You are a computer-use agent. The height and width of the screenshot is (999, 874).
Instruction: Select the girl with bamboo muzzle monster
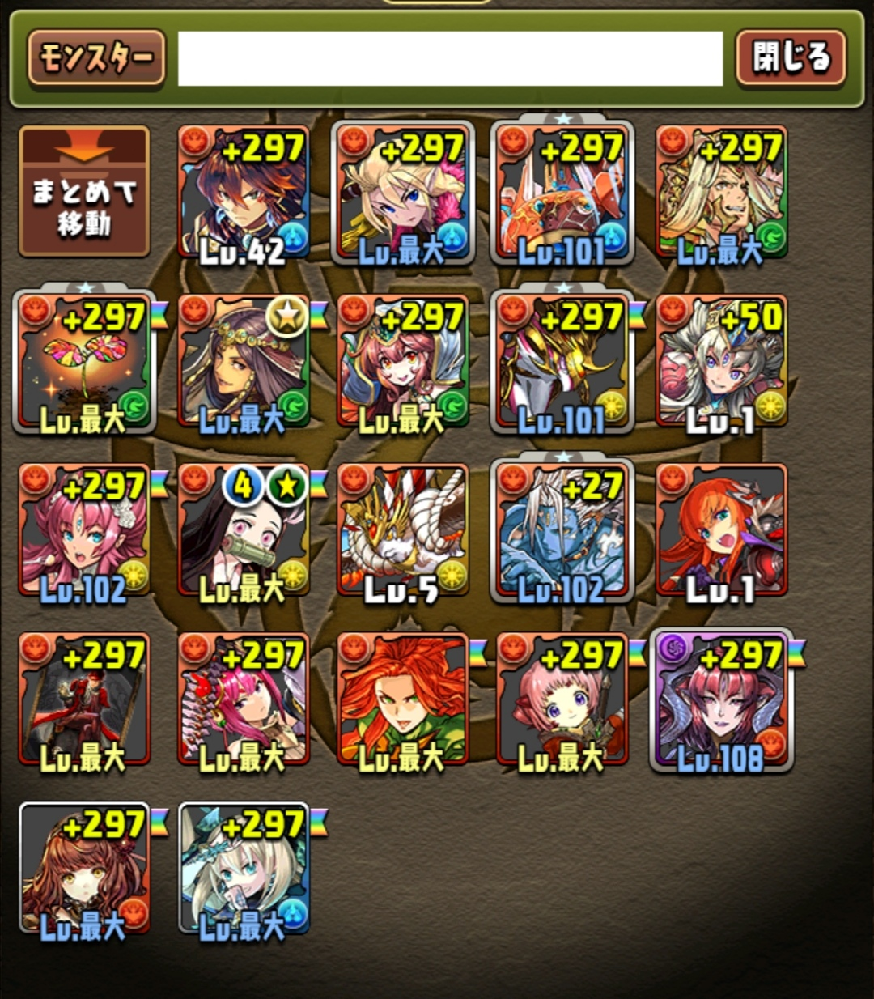pyautogui.click(x=244, y=531)
